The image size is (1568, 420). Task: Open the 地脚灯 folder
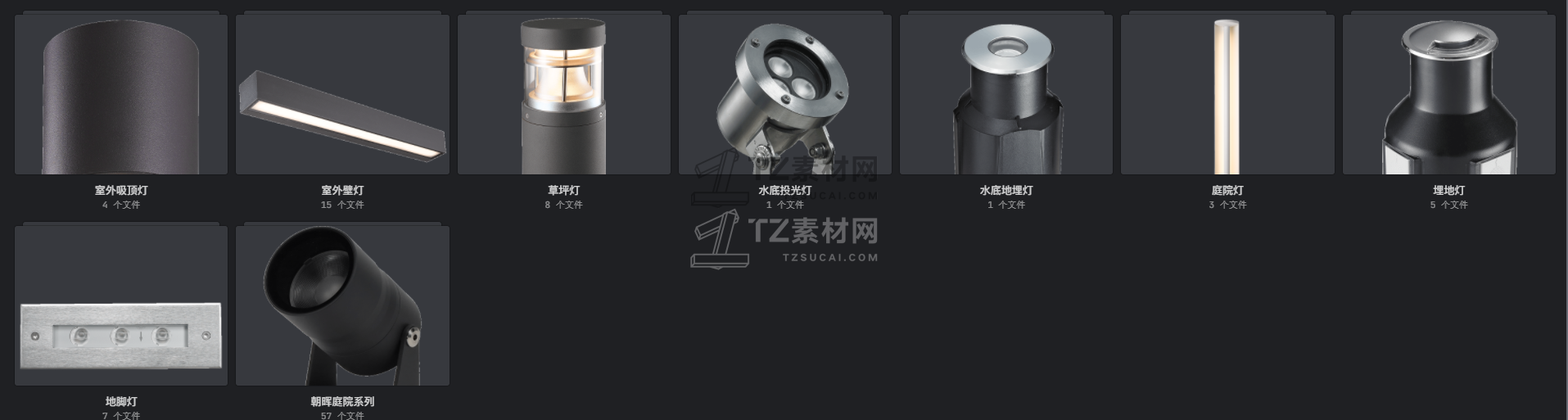(121, 305)
